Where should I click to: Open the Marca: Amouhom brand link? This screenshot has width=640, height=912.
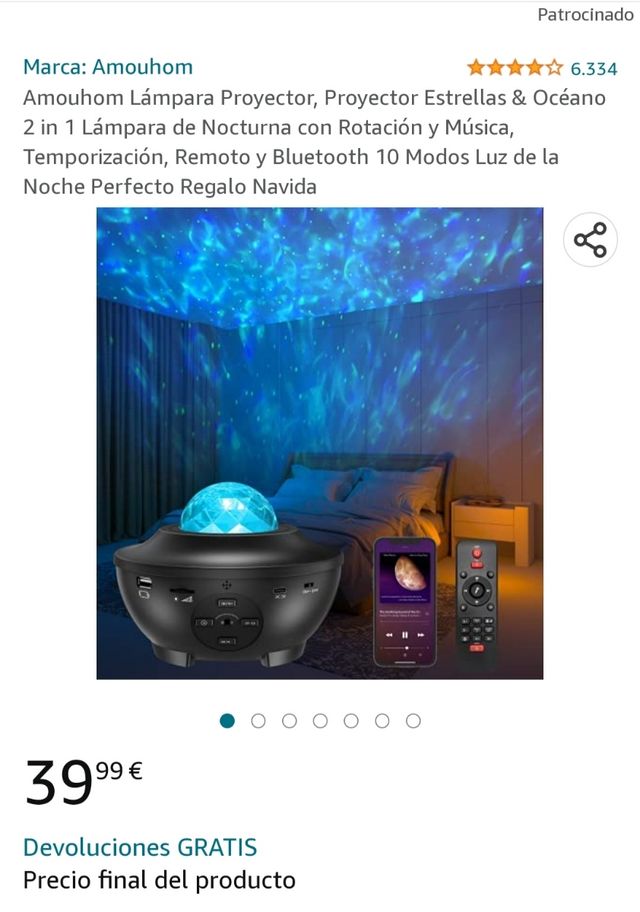coord(108,67)
